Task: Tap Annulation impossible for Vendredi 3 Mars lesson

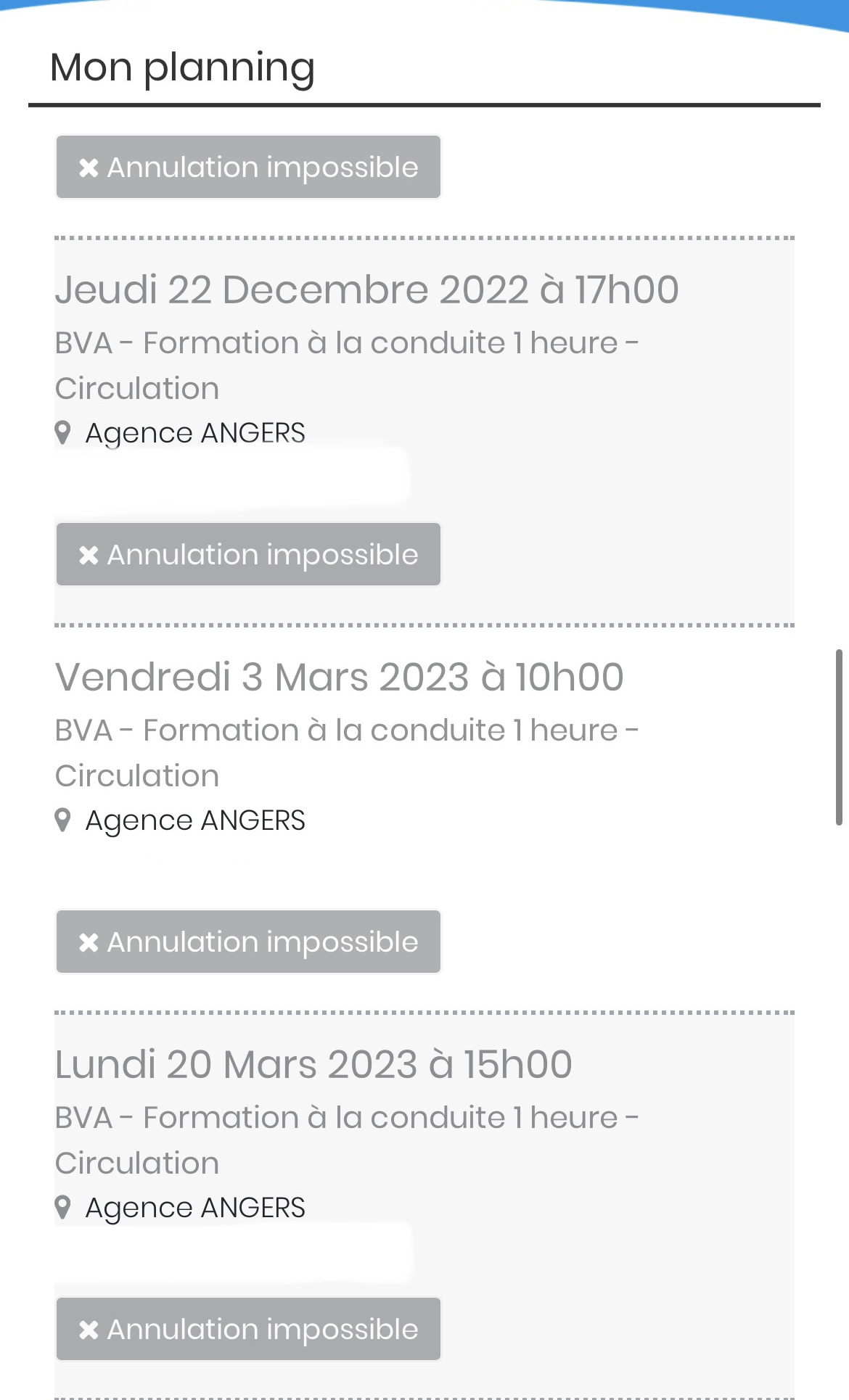Action: click(248, 942)
